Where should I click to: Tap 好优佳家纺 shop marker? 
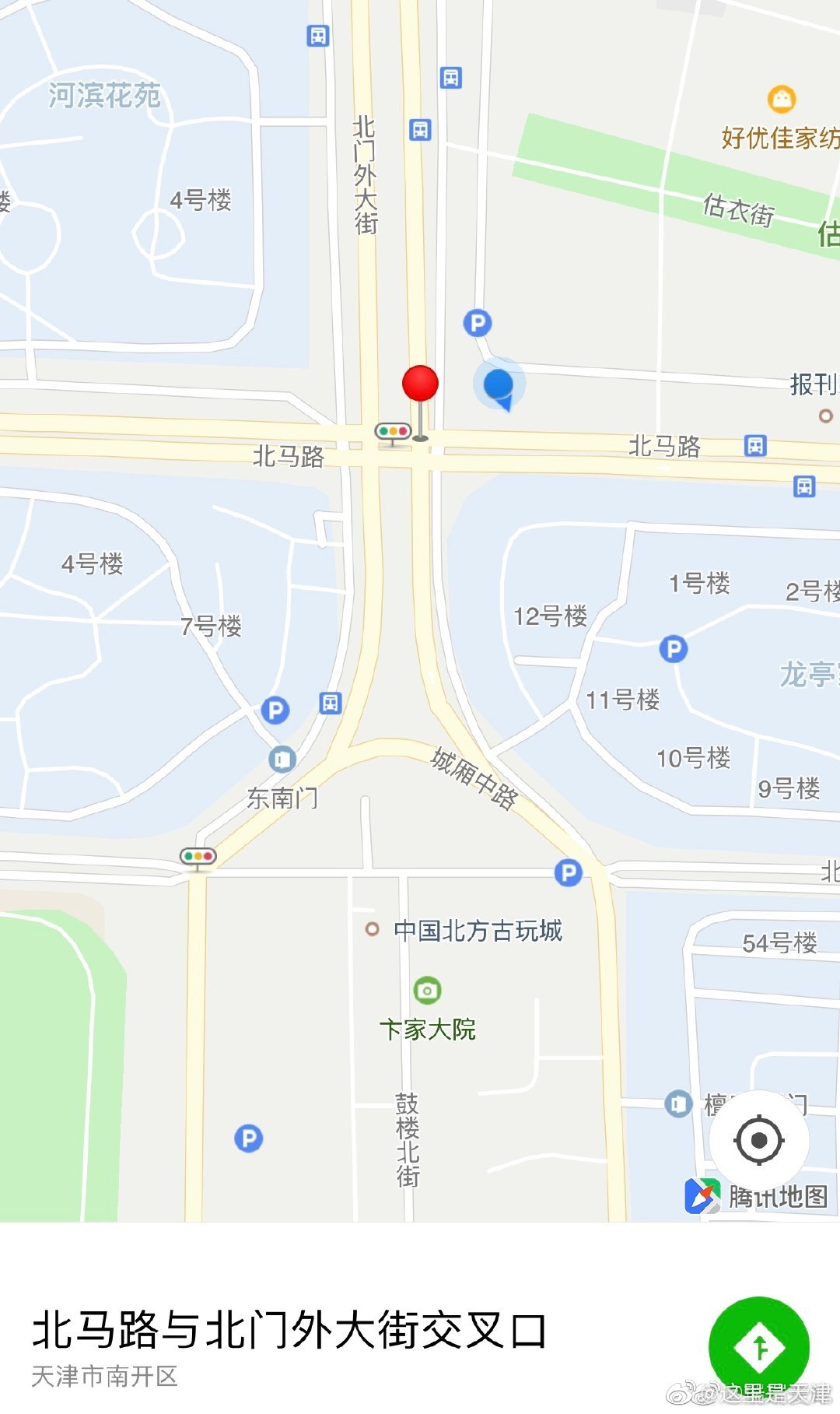[782, 99]
